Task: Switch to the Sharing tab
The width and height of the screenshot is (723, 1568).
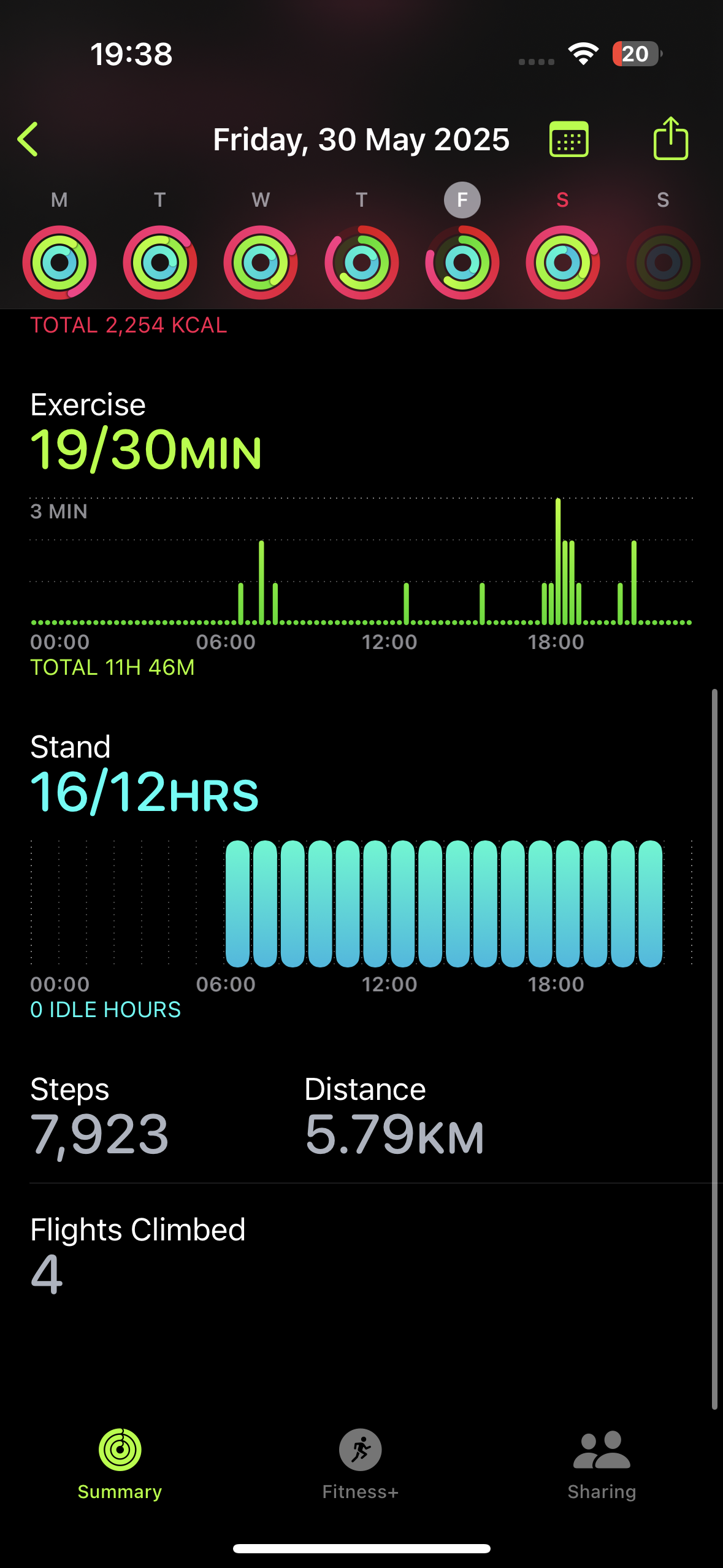Action: pyautogui.click(x=602, y=1464)
